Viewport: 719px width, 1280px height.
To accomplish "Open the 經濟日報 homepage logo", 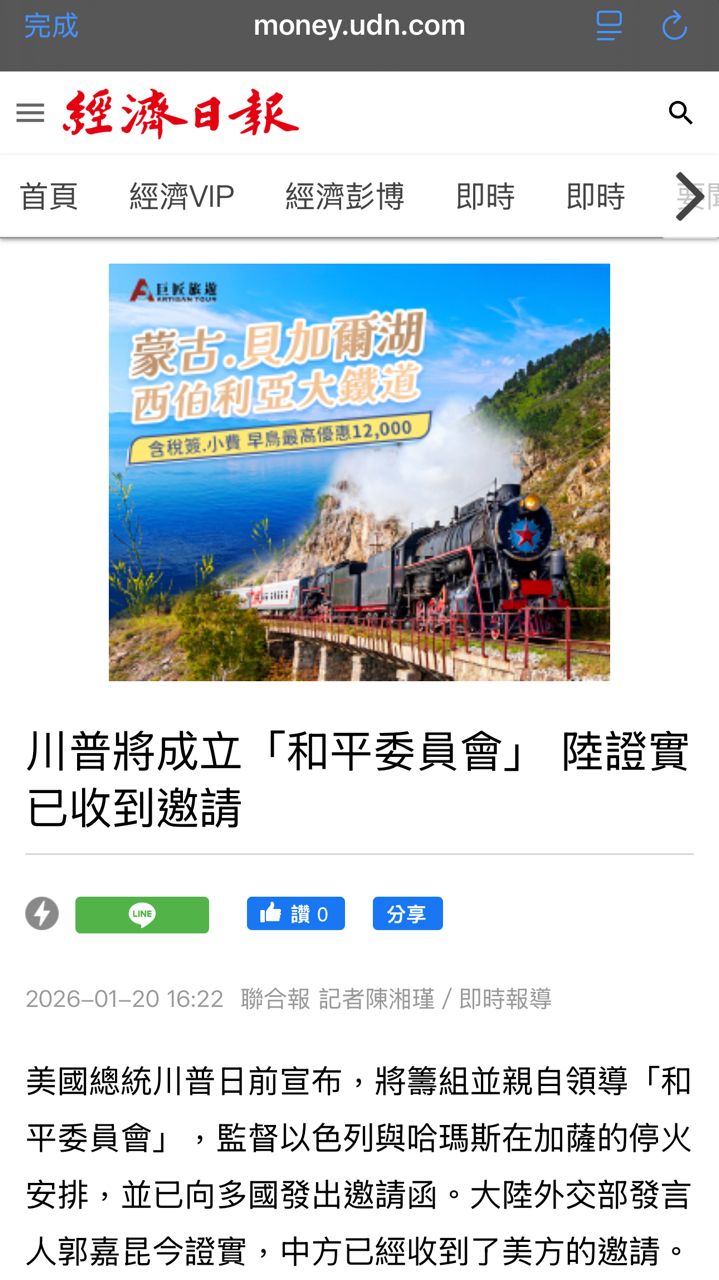I will pyautogui.click(x=180, y=113).
